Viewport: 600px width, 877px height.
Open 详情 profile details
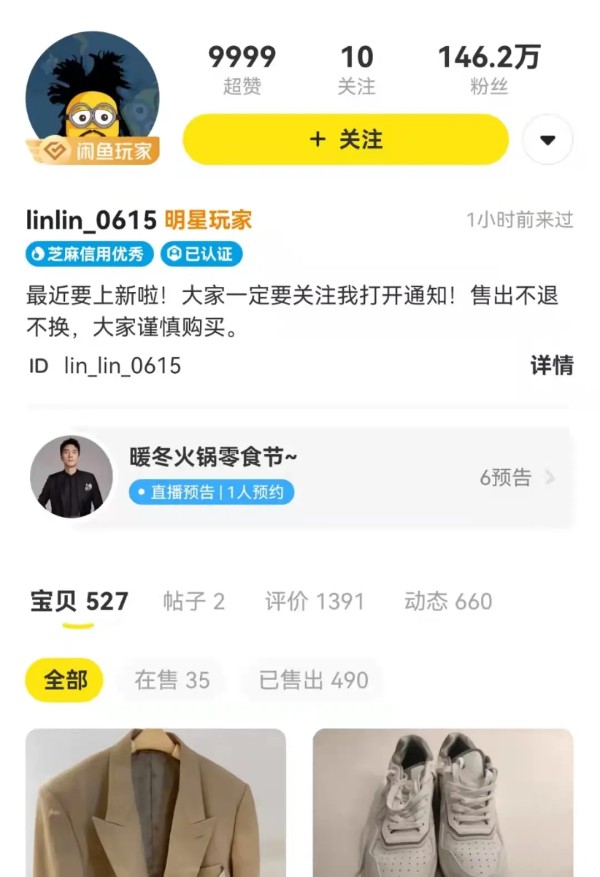point(551,365)
